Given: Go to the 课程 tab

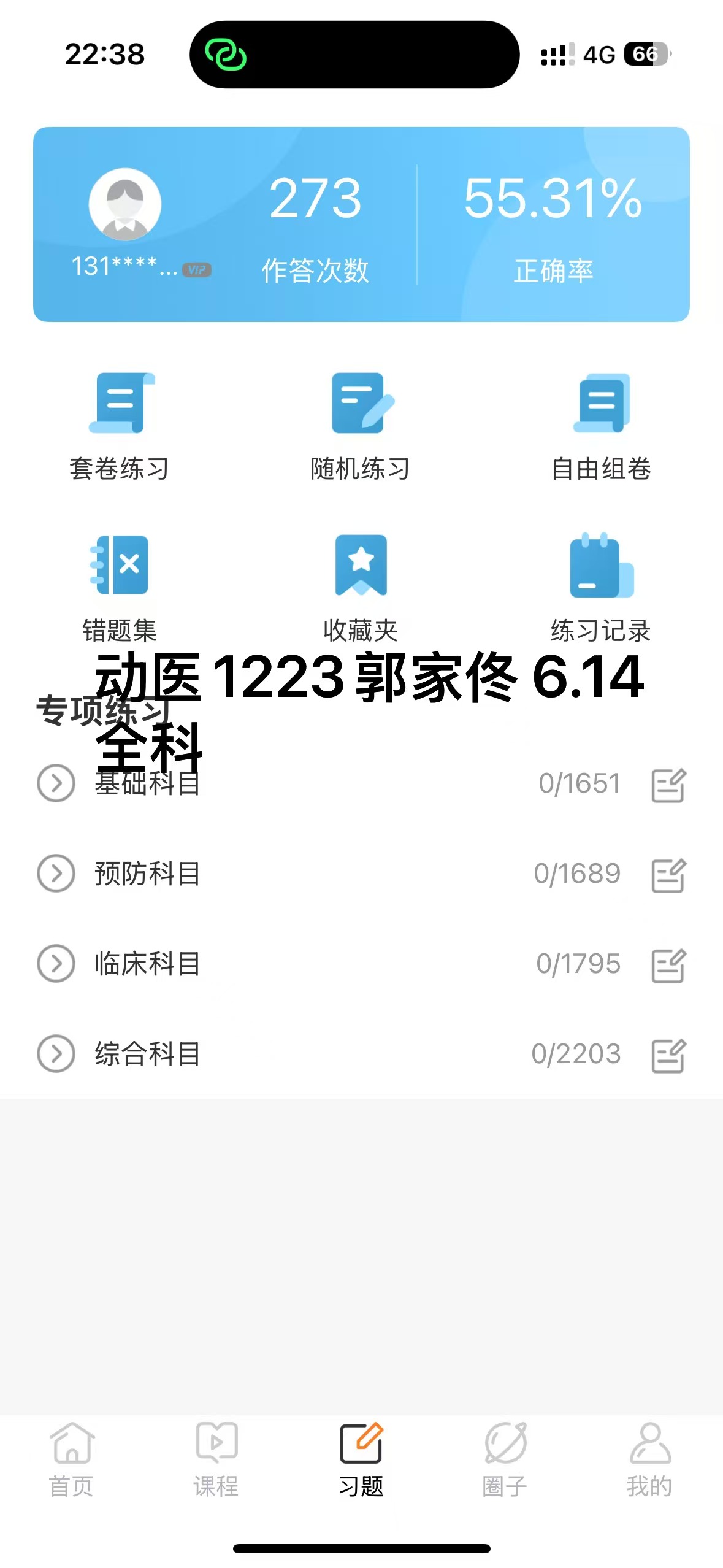Looking at the screenshot, I should pos(216,1459).
